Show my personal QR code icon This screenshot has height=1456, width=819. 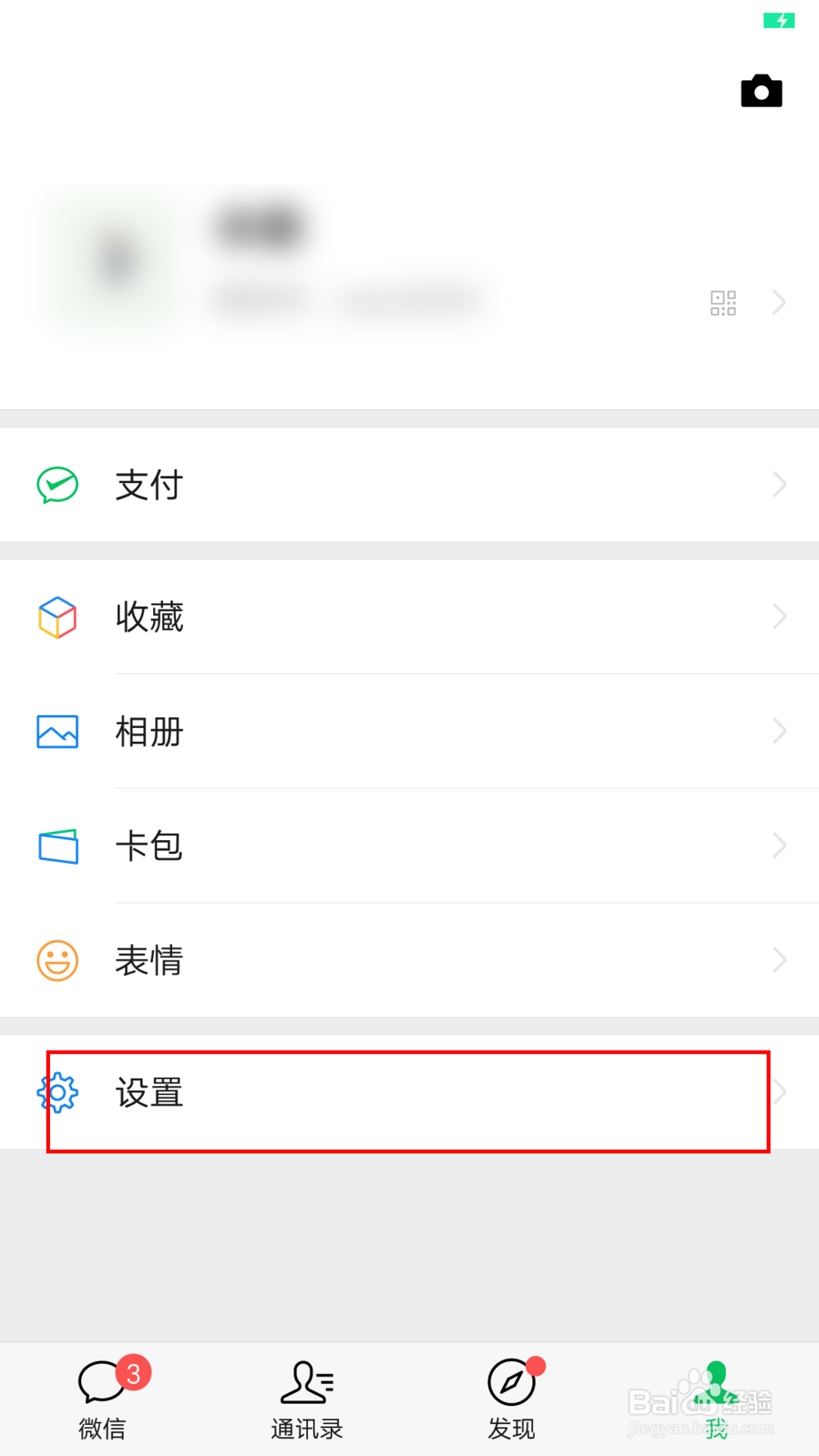[723, 302]
